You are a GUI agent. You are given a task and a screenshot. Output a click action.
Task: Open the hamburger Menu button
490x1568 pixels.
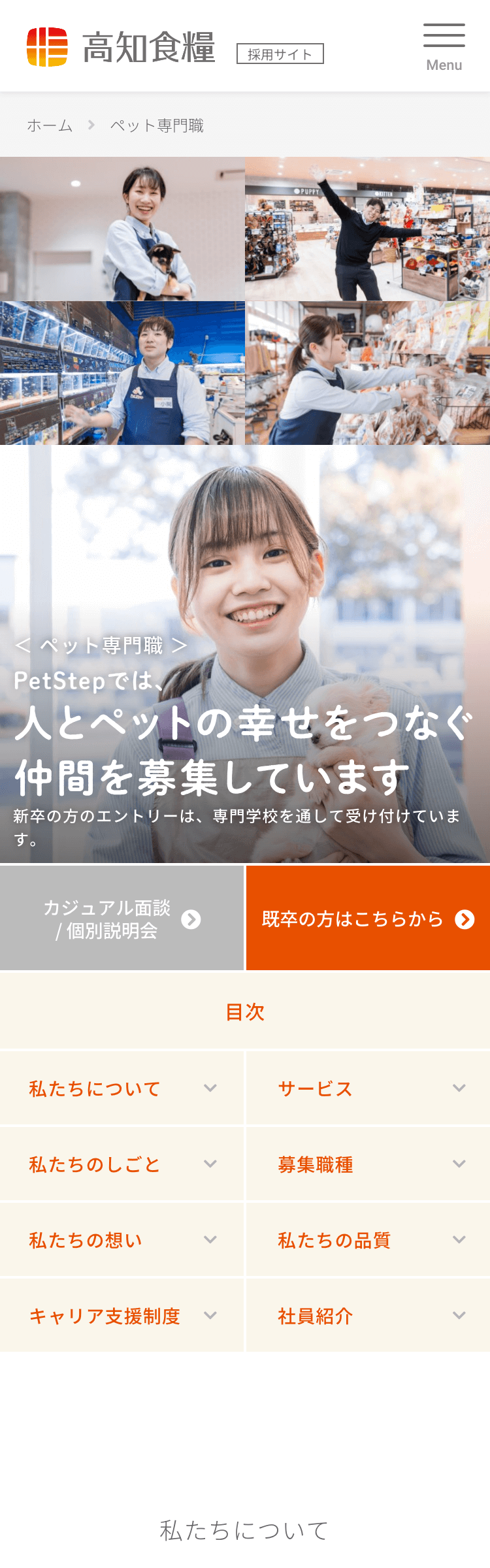coord(444,46)
